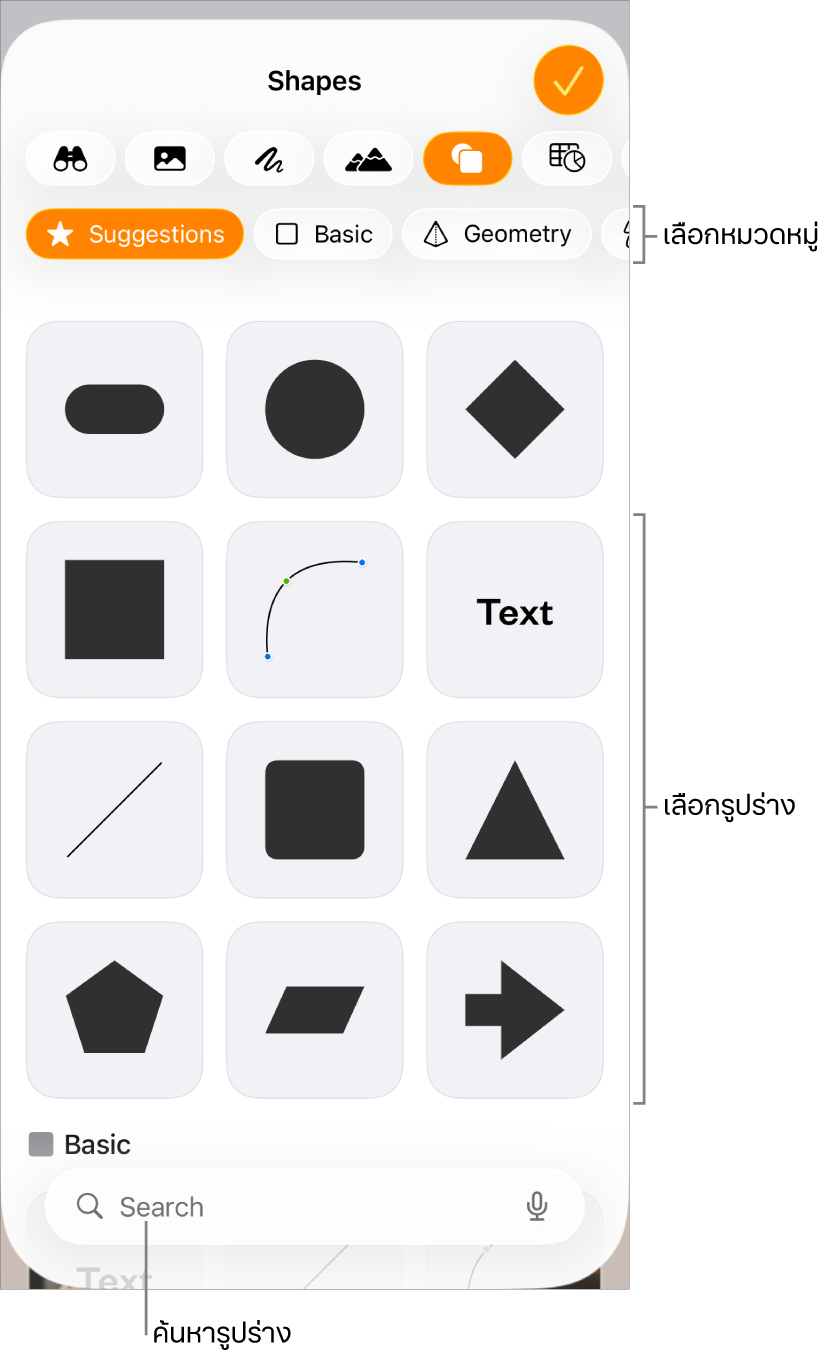This screenshot has height=1356, width=833.
Task: Add a Text box
Action: pyautogui.click(x=514, y=609)
